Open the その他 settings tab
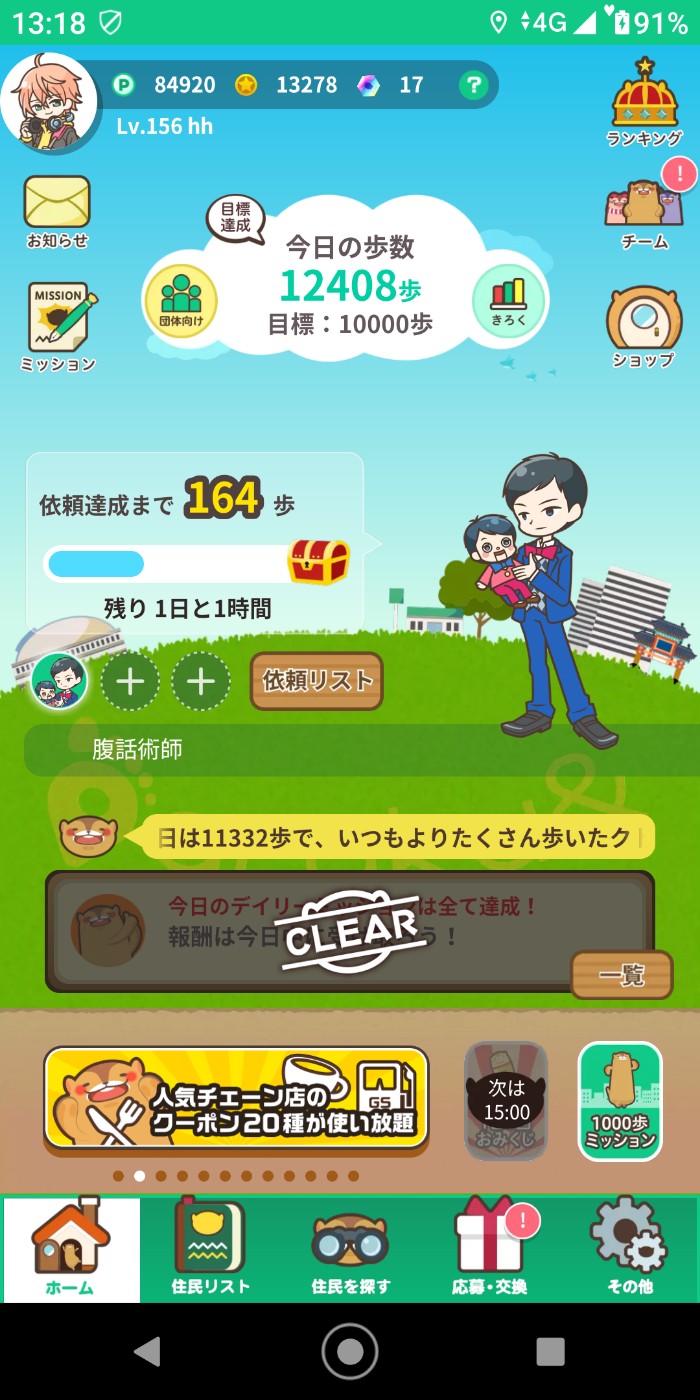Viewport: 700px width, 1400px height. 629,1248
